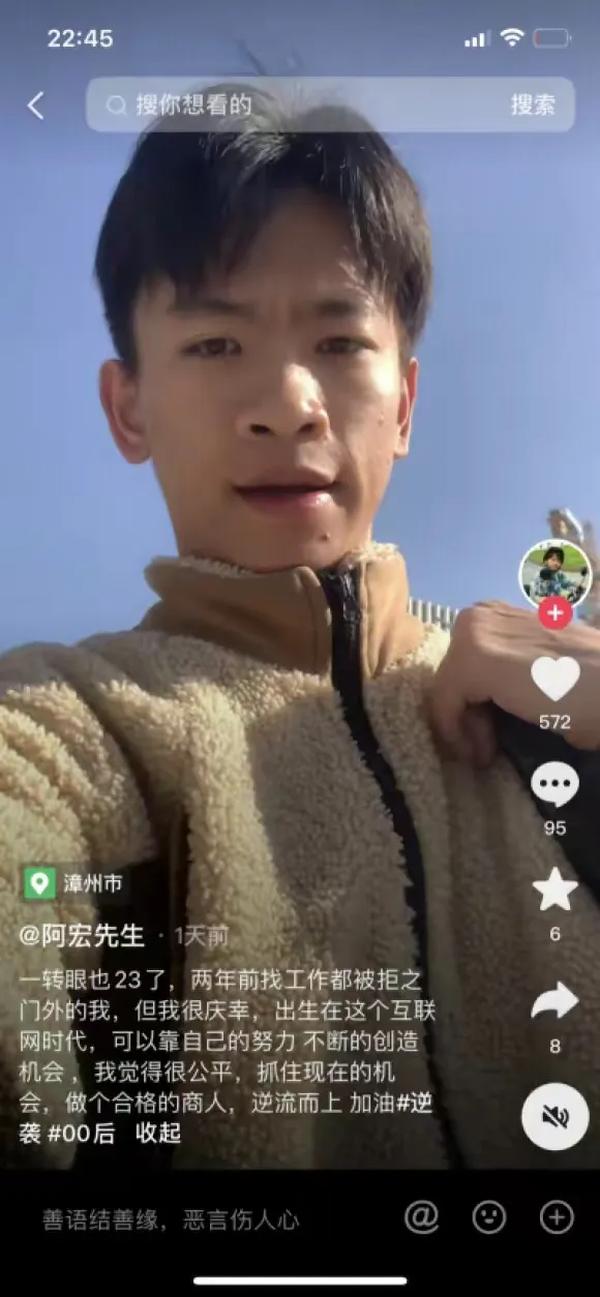Follow the creator with the red plus
600x1297 pixels.
[x=555, y=613]
